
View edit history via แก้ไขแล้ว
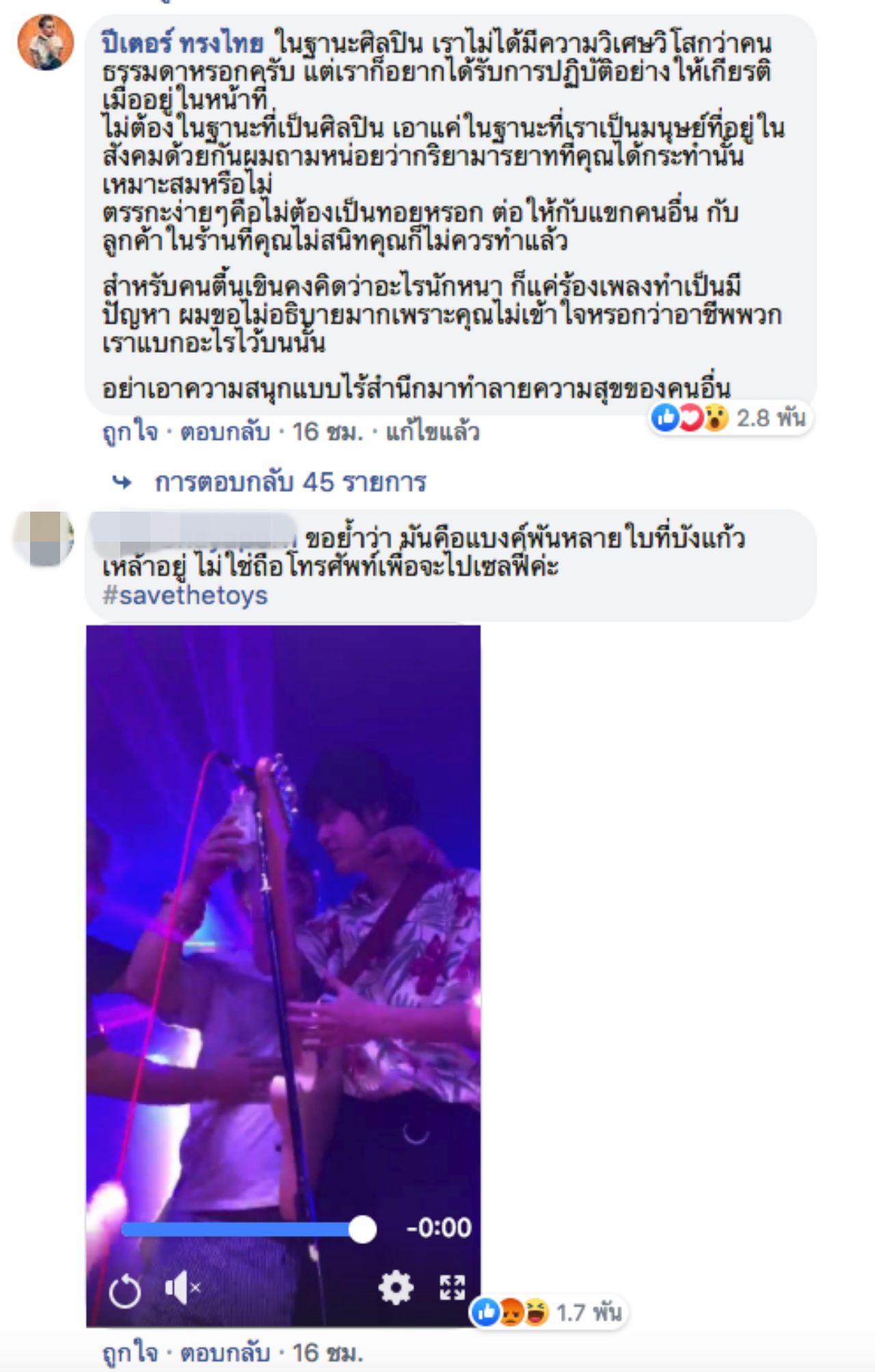click(x=432, y=432)
